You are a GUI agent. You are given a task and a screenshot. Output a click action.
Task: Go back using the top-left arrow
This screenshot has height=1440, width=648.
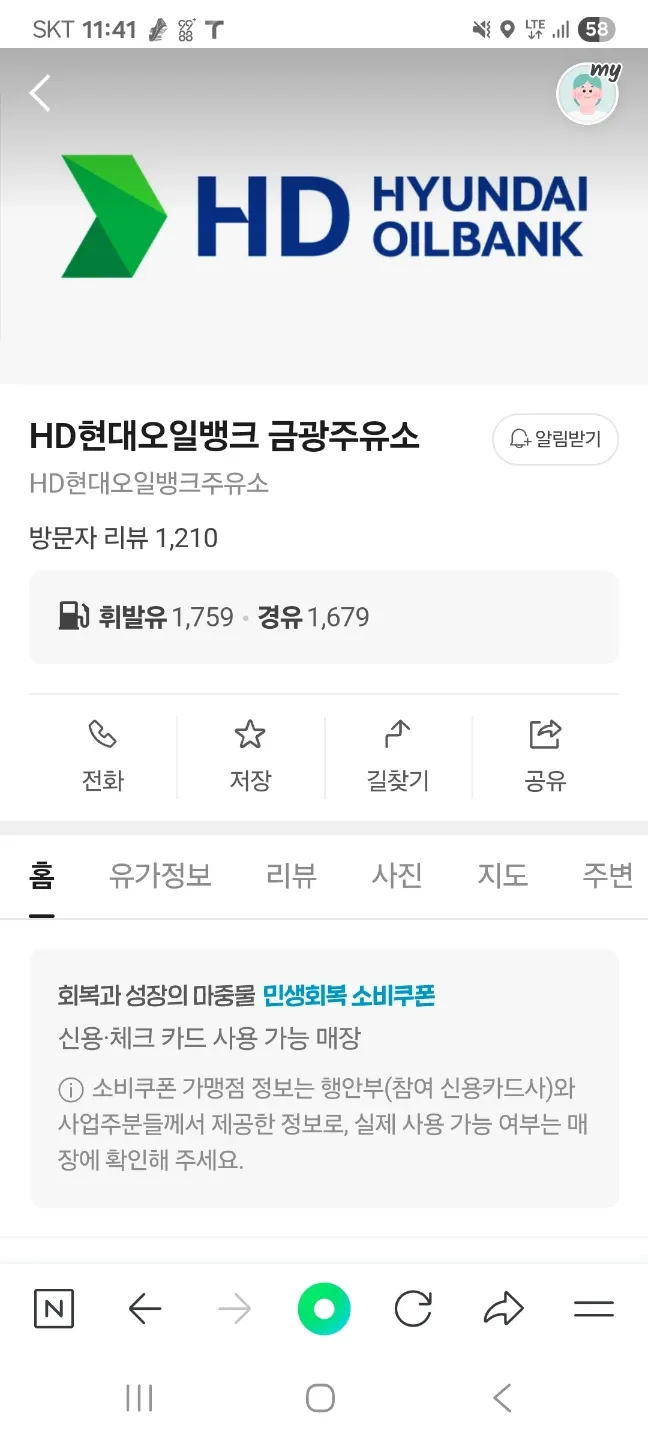(x=40, y=93)
